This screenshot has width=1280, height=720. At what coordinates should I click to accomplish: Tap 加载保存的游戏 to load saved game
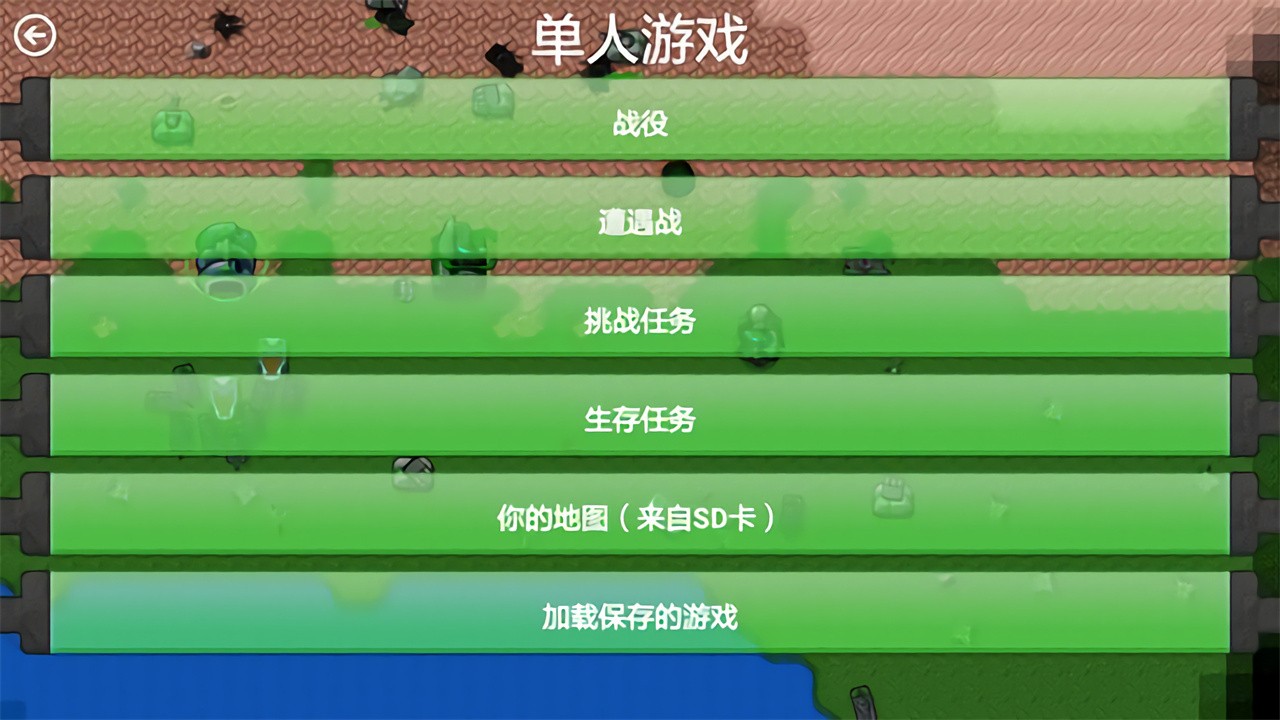(640, 616)
